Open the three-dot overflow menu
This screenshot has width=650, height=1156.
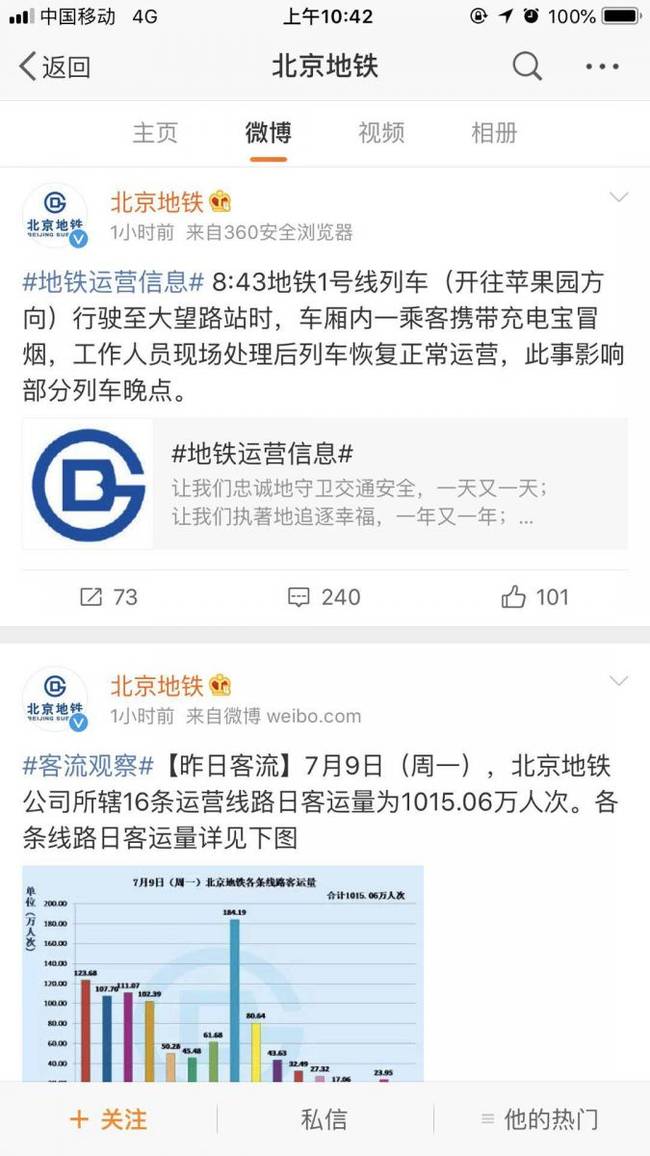(x=602, y=67)
